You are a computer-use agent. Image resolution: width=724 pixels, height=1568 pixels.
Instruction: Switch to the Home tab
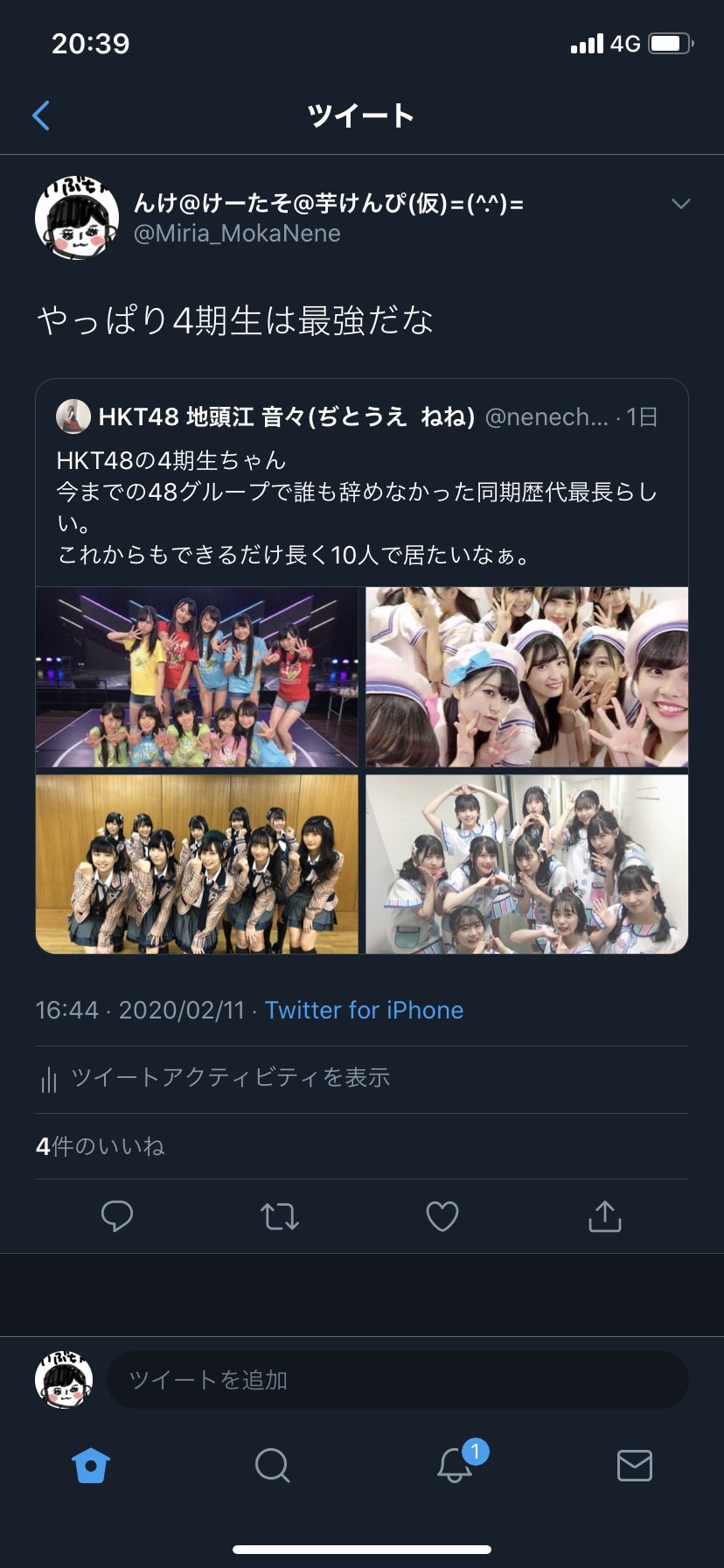tap(91, 1466)
